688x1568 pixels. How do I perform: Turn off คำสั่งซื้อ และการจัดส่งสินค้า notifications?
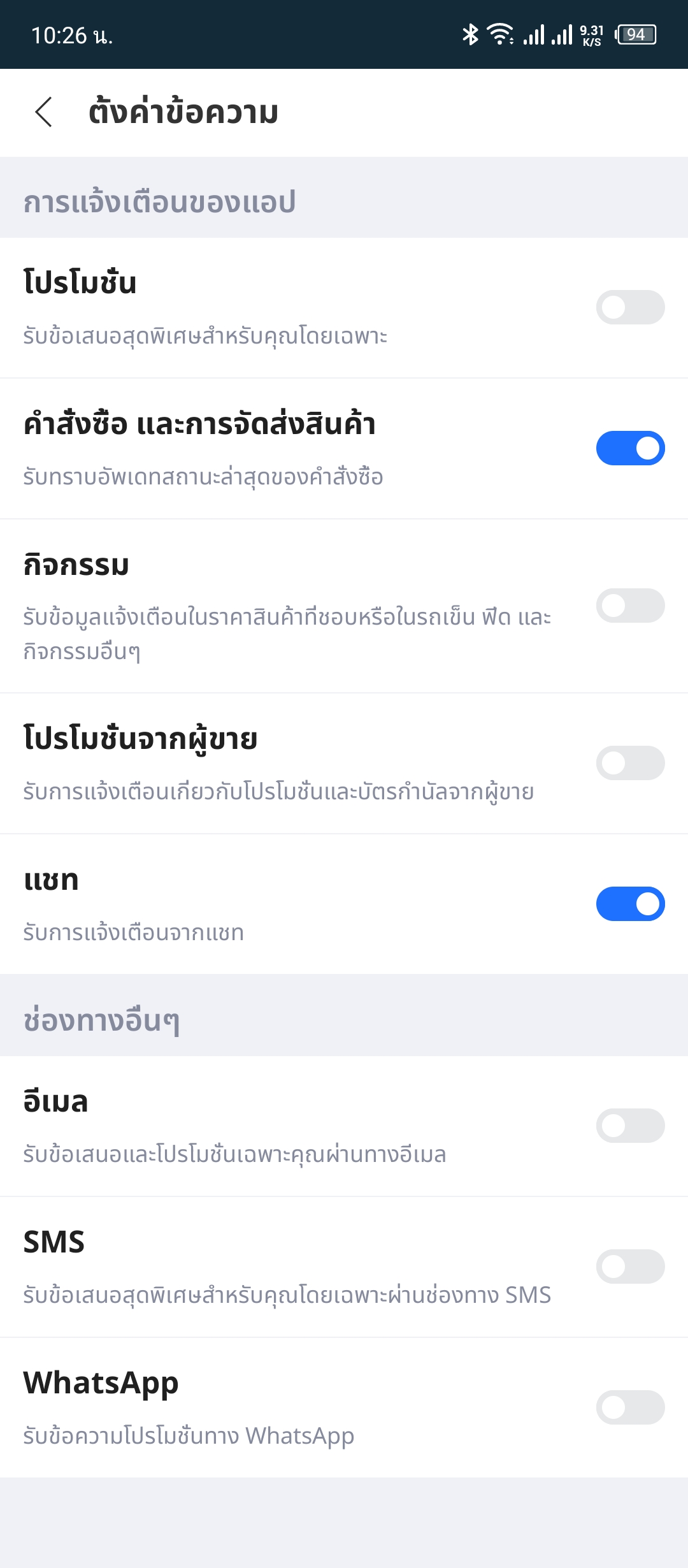[630, 448]
